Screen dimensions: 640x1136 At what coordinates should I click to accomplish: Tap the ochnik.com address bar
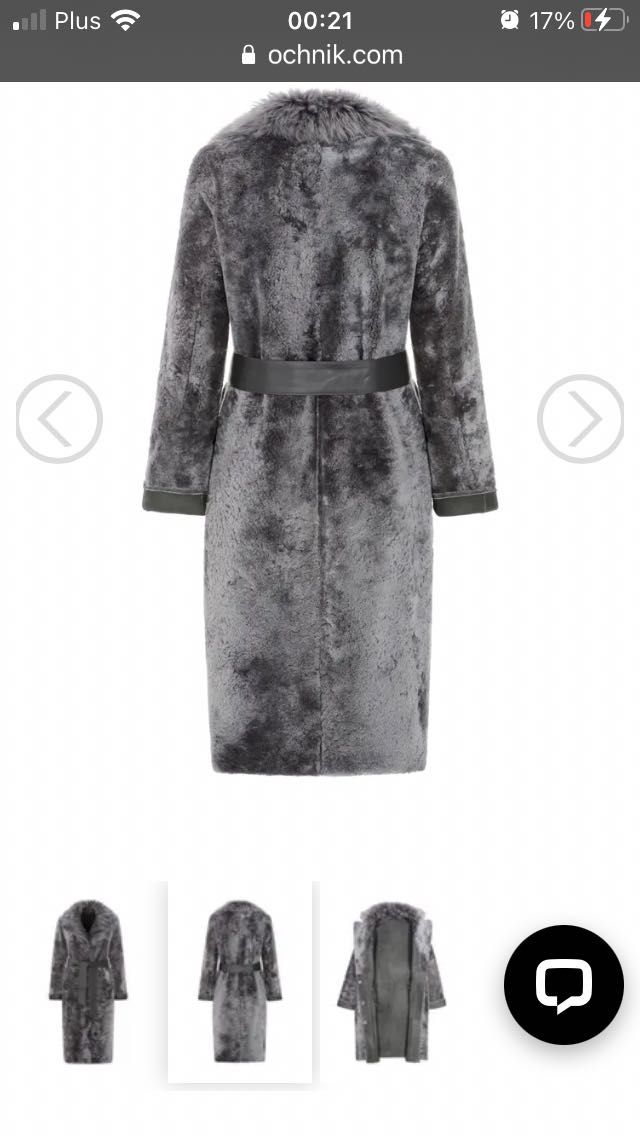click(x=320, y=55)
